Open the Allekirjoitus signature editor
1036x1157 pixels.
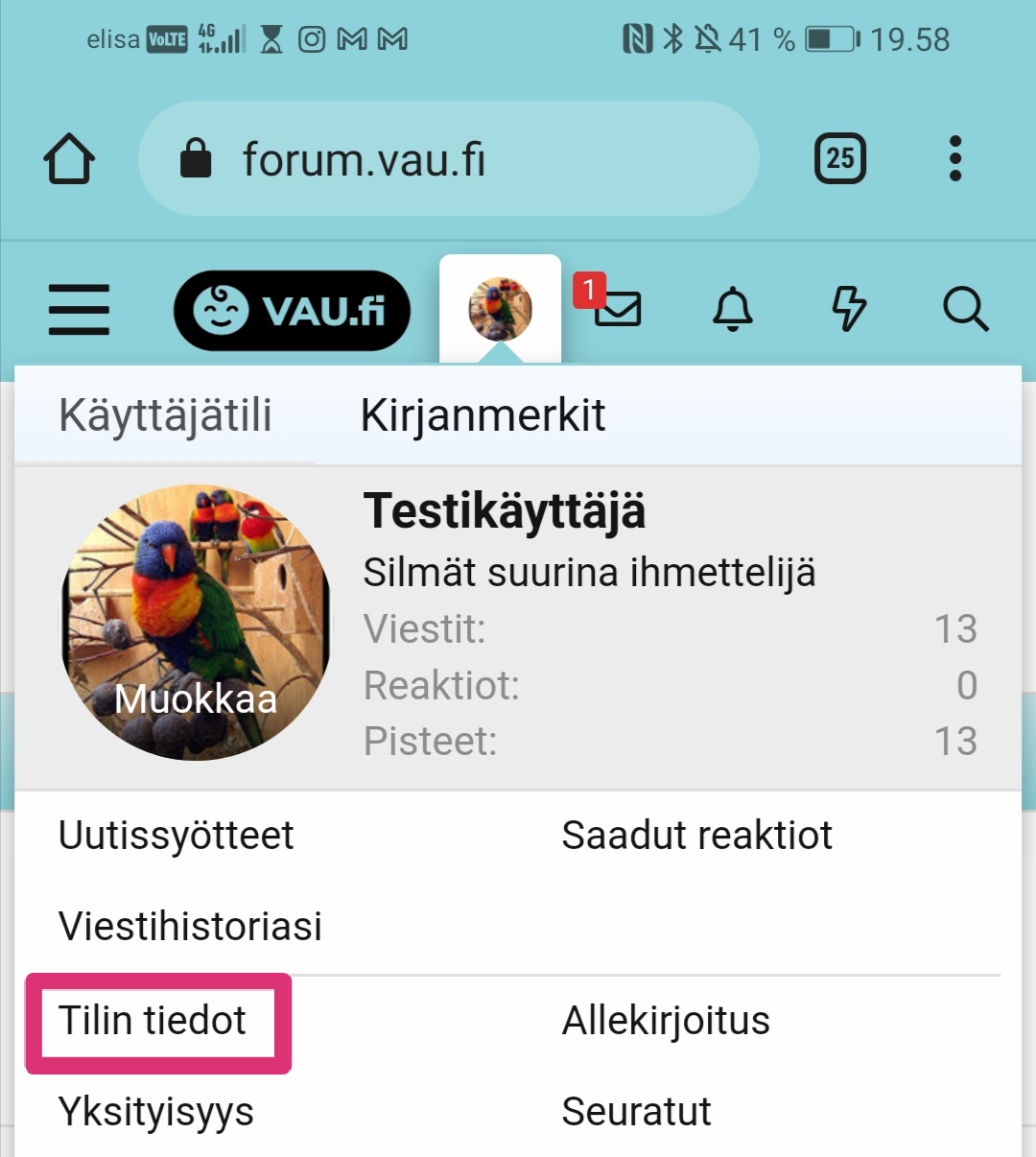pos(666,1021)
